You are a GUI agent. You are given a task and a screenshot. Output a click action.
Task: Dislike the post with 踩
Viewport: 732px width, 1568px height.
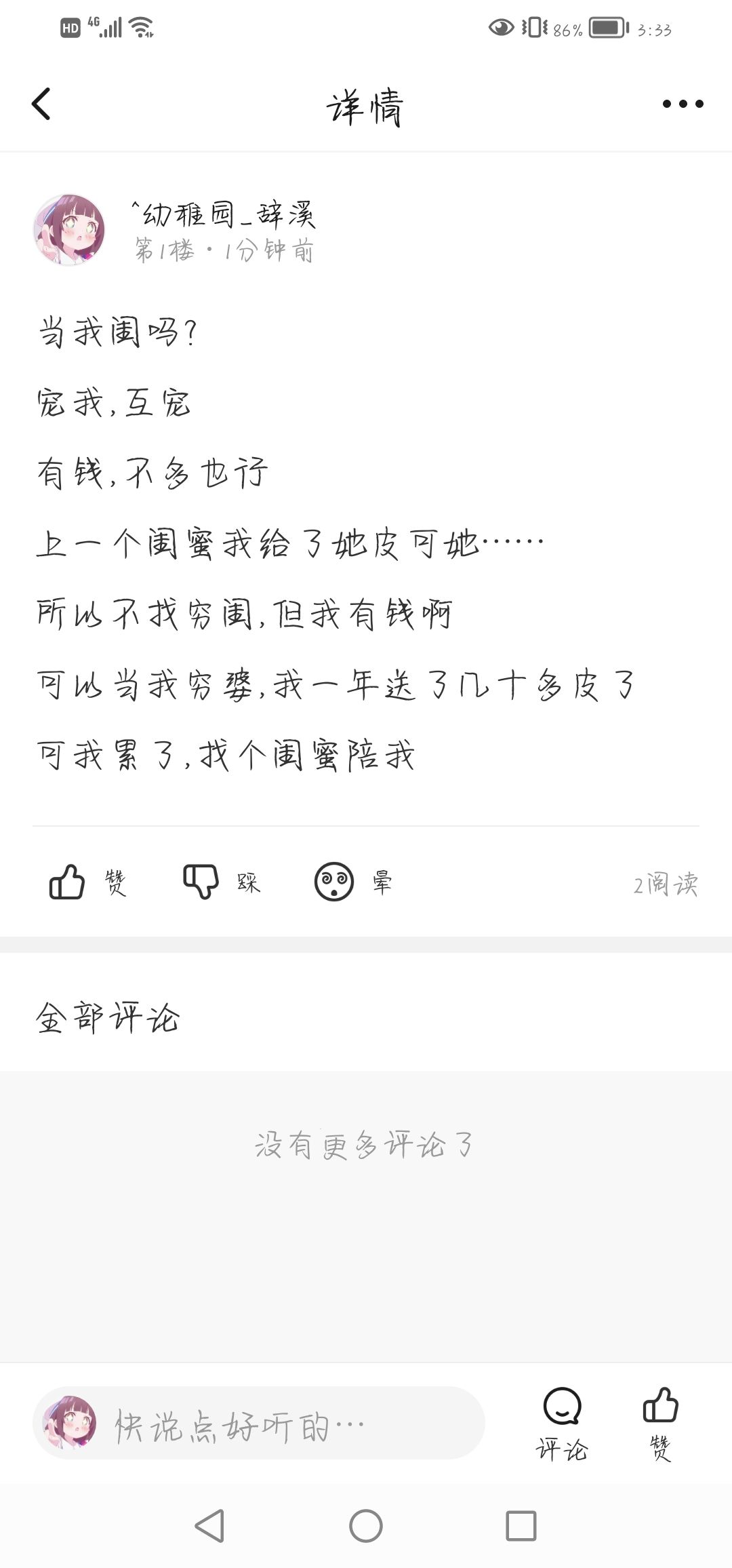201,882
